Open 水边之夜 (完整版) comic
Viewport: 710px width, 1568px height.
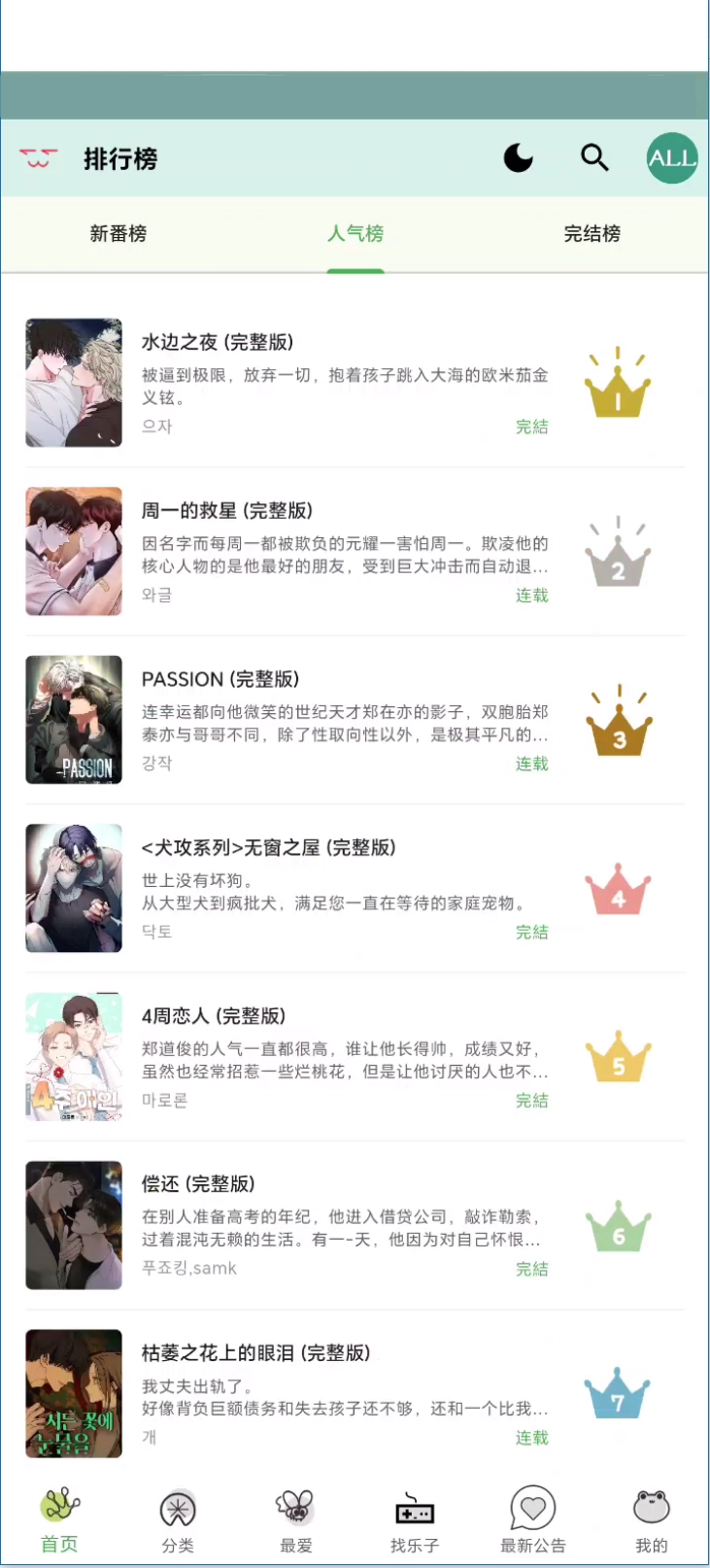click(218, 342)
